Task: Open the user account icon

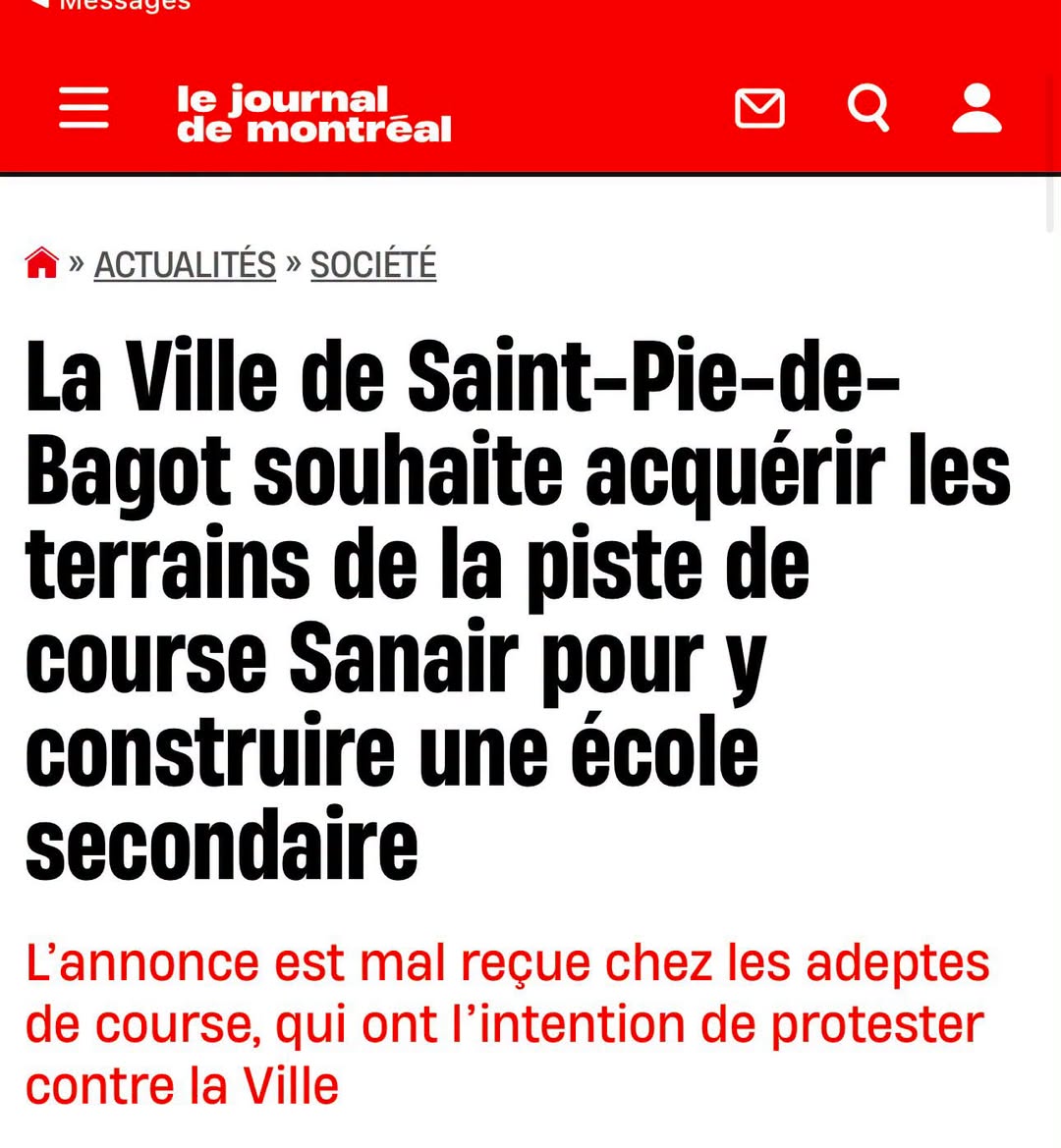Action: coord(977,108)
